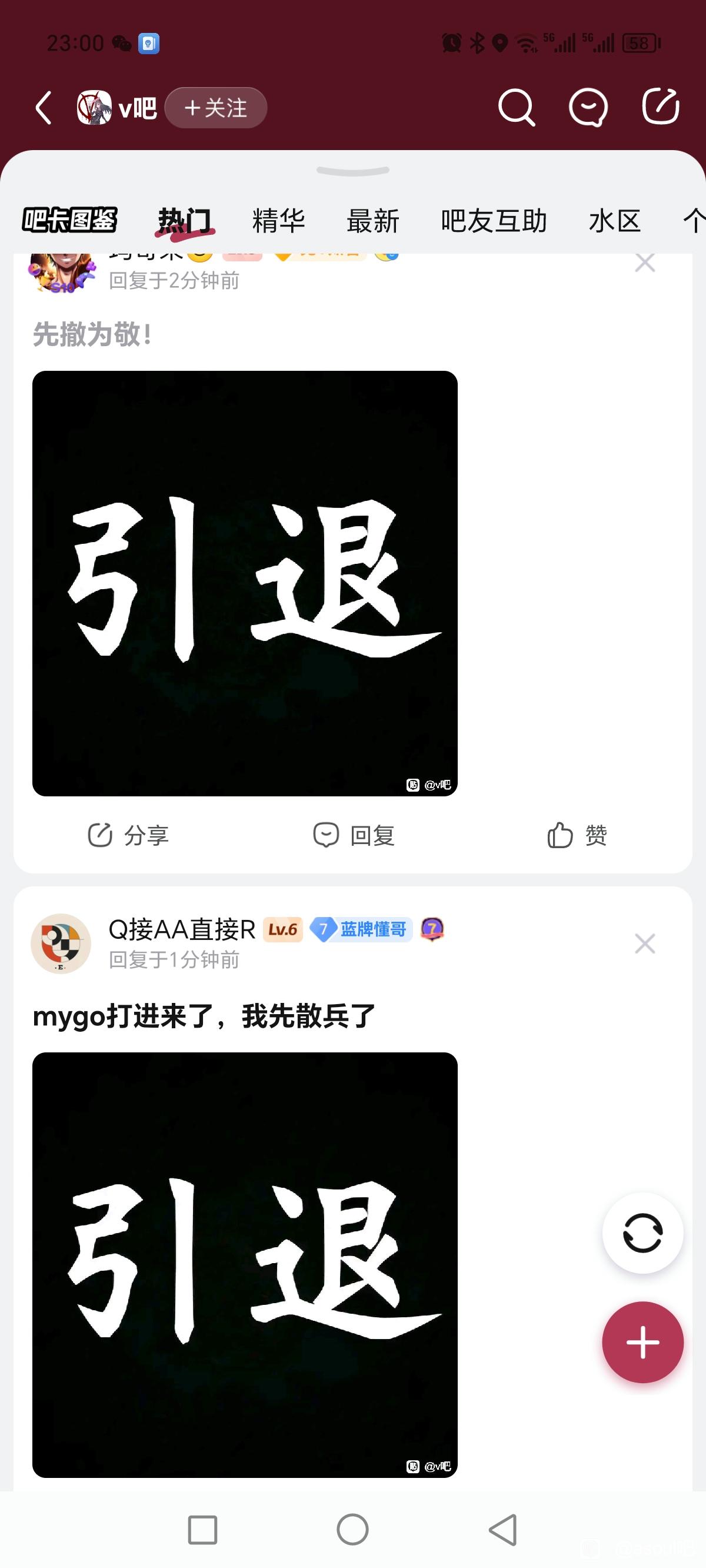Viewport: 706px width, 1568px height.
Task: Share the forum using the header icon
Action: click(x=660, y=107)
